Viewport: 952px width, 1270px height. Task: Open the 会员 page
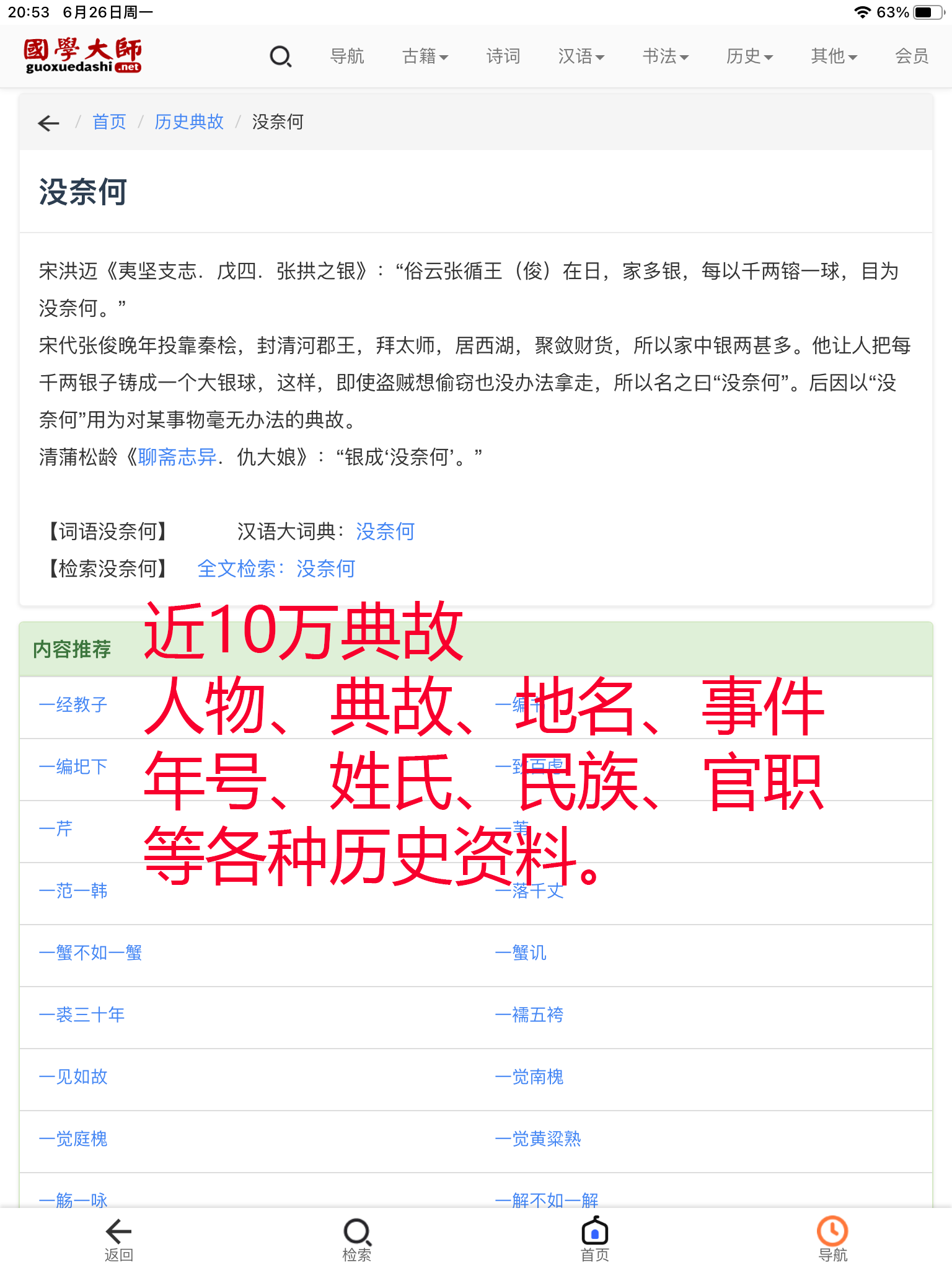911,56
